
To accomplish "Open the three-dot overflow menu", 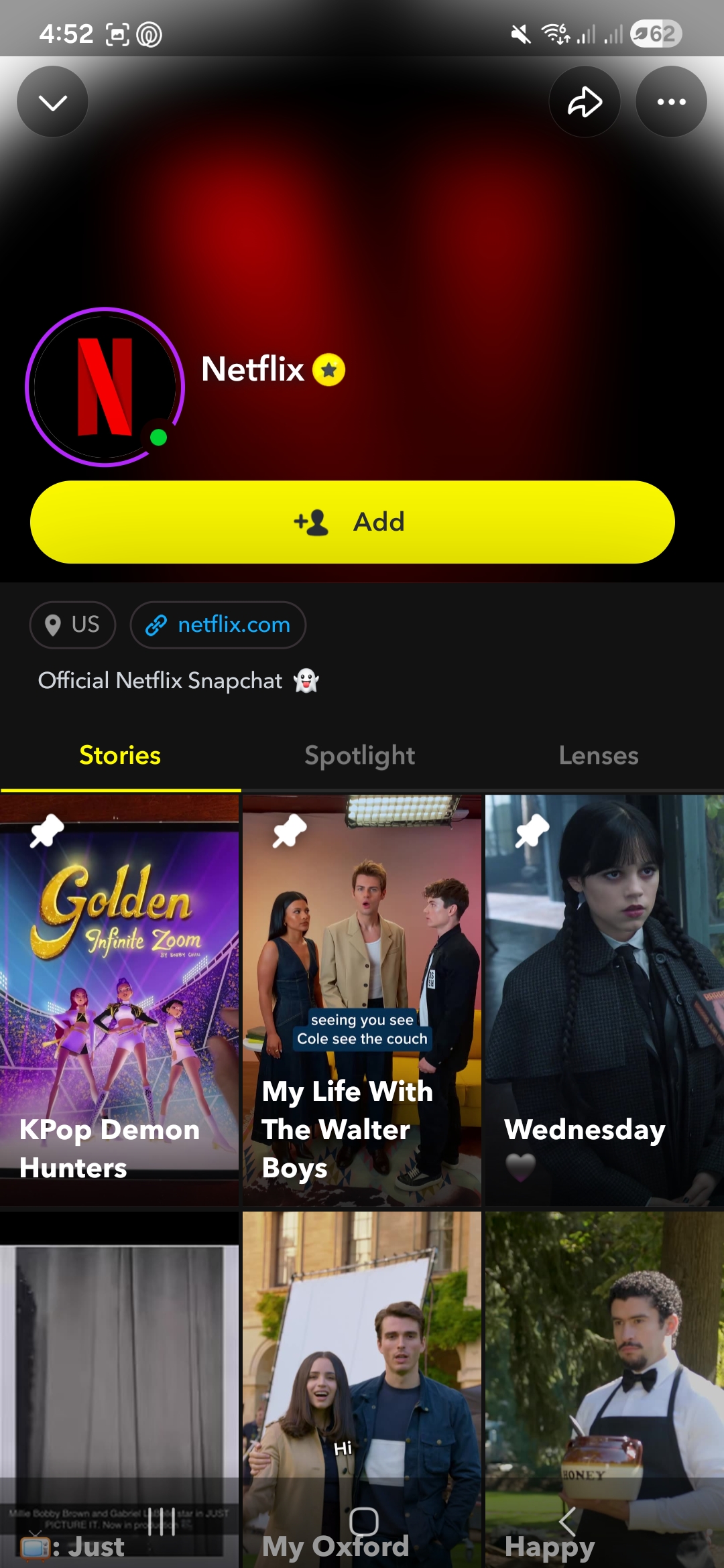I will [x=671, y=102].
